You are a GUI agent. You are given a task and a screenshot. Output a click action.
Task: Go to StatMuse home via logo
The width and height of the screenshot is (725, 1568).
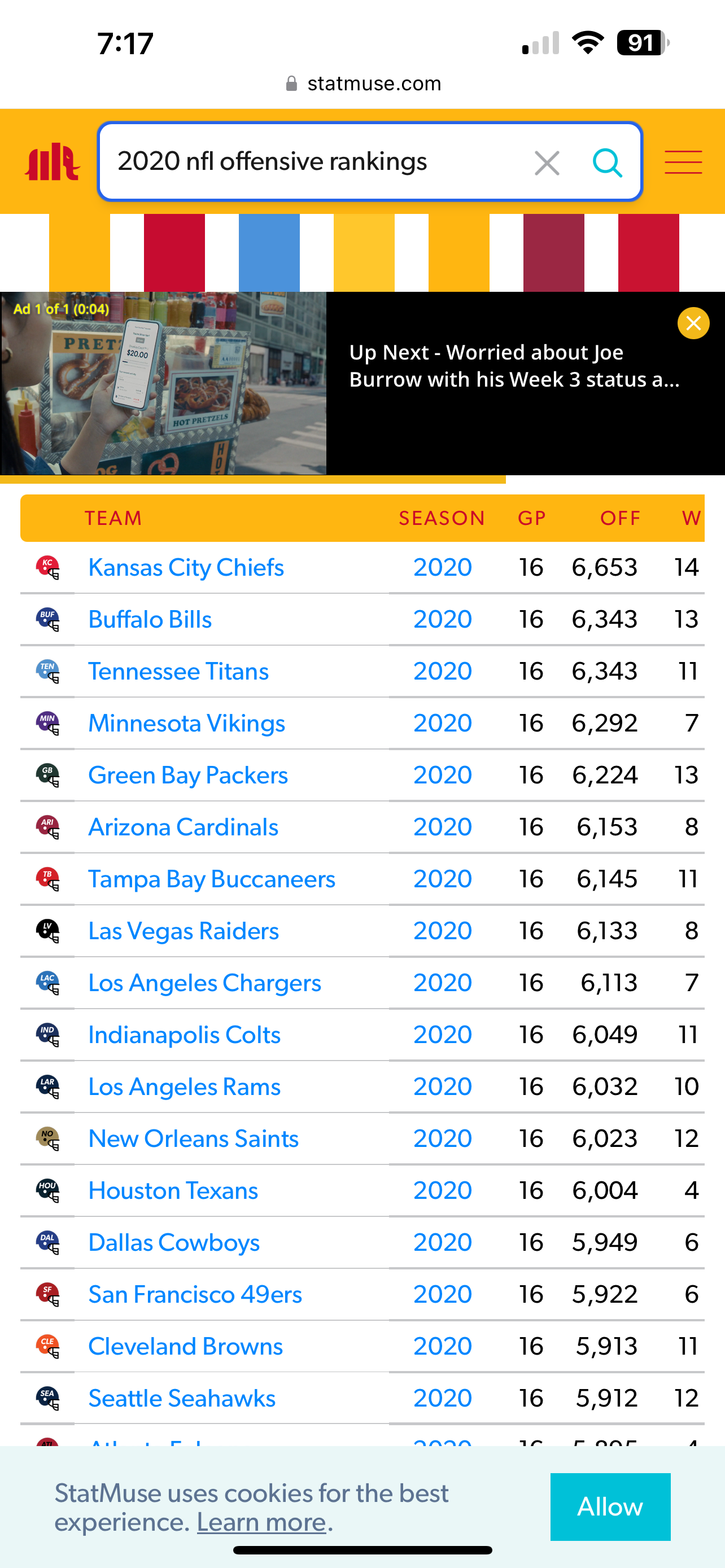[x=53, y=162]
